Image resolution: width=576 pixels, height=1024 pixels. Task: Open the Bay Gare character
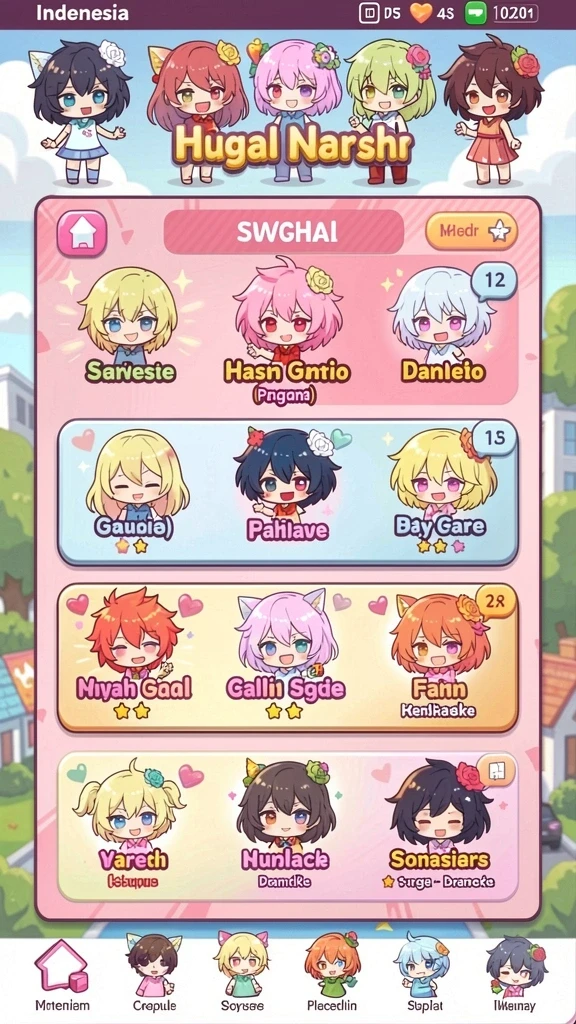440,491
